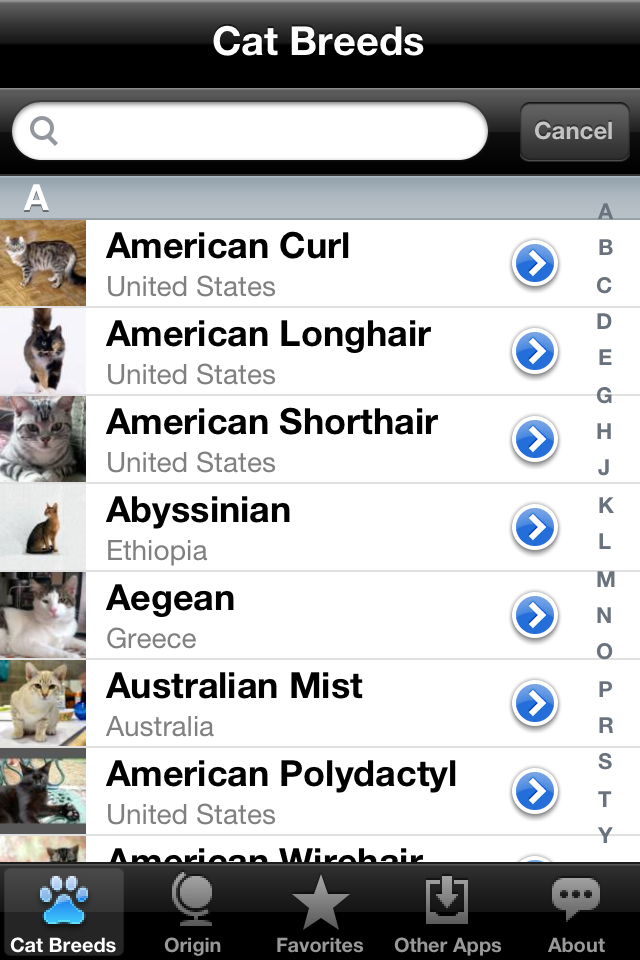Open the American Shorthair breed row
The width and height of the screenshot is (640, 960).
(290, 440)
